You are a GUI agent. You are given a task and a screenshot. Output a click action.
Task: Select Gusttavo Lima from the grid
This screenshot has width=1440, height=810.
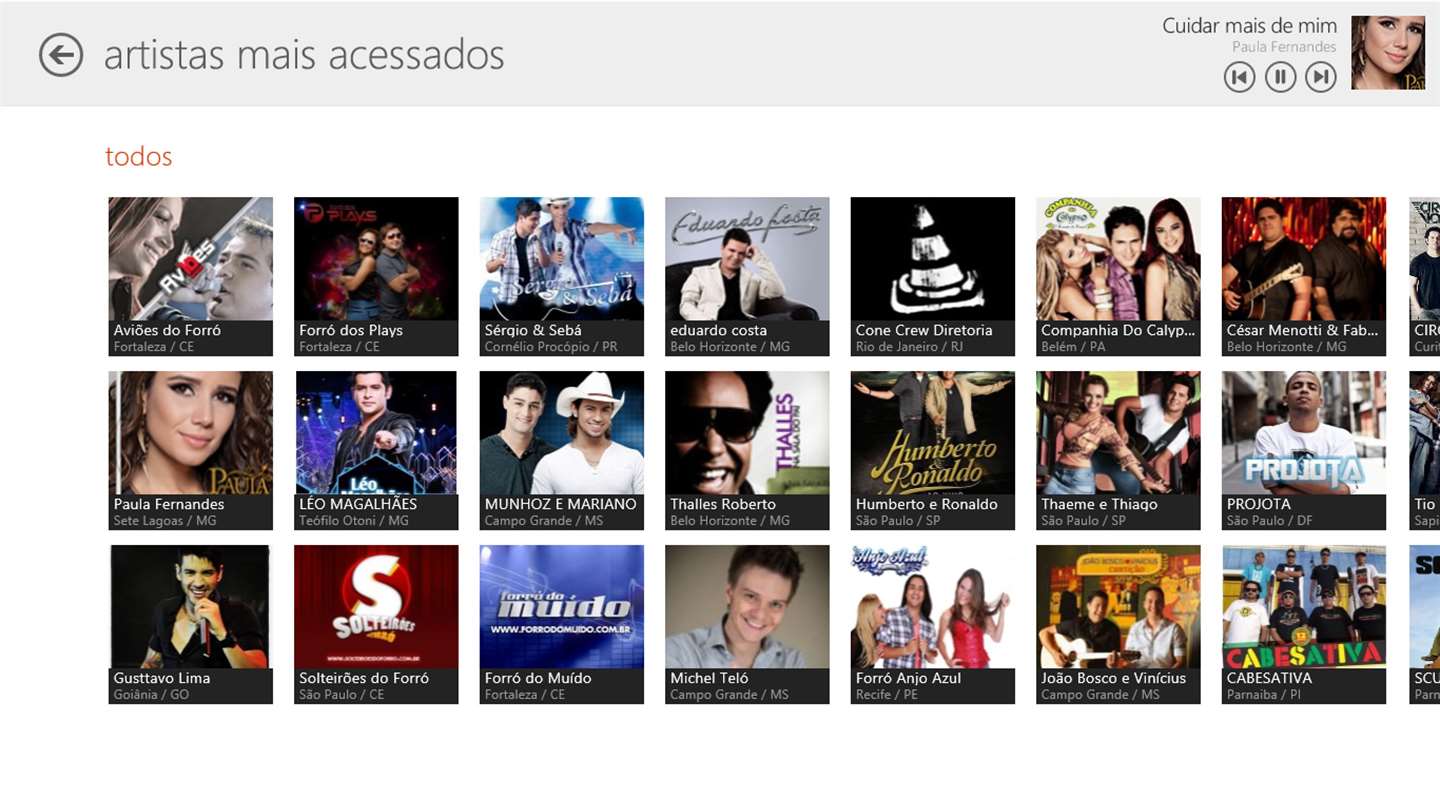tap(190, 624)
